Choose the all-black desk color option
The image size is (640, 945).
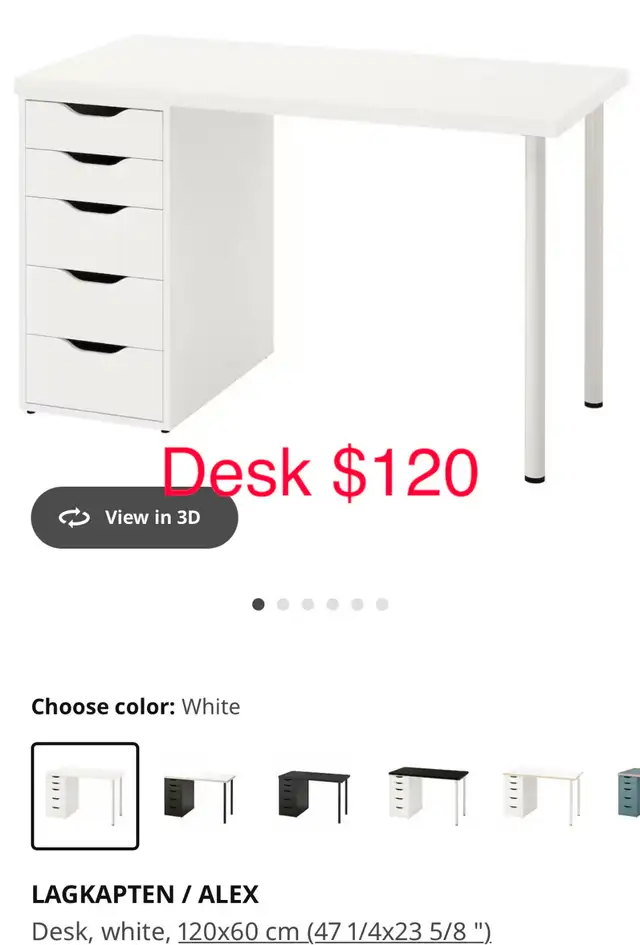pos(314,796)
